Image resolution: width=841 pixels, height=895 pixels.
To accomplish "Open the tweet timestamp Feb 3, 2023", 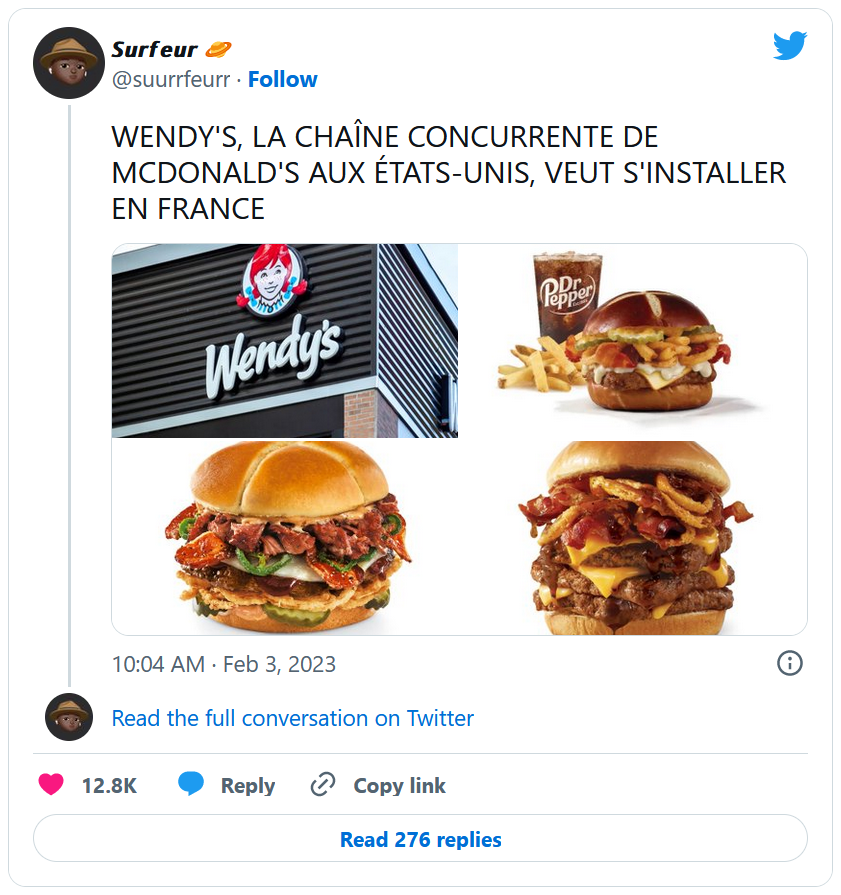I will coord(224,664).
